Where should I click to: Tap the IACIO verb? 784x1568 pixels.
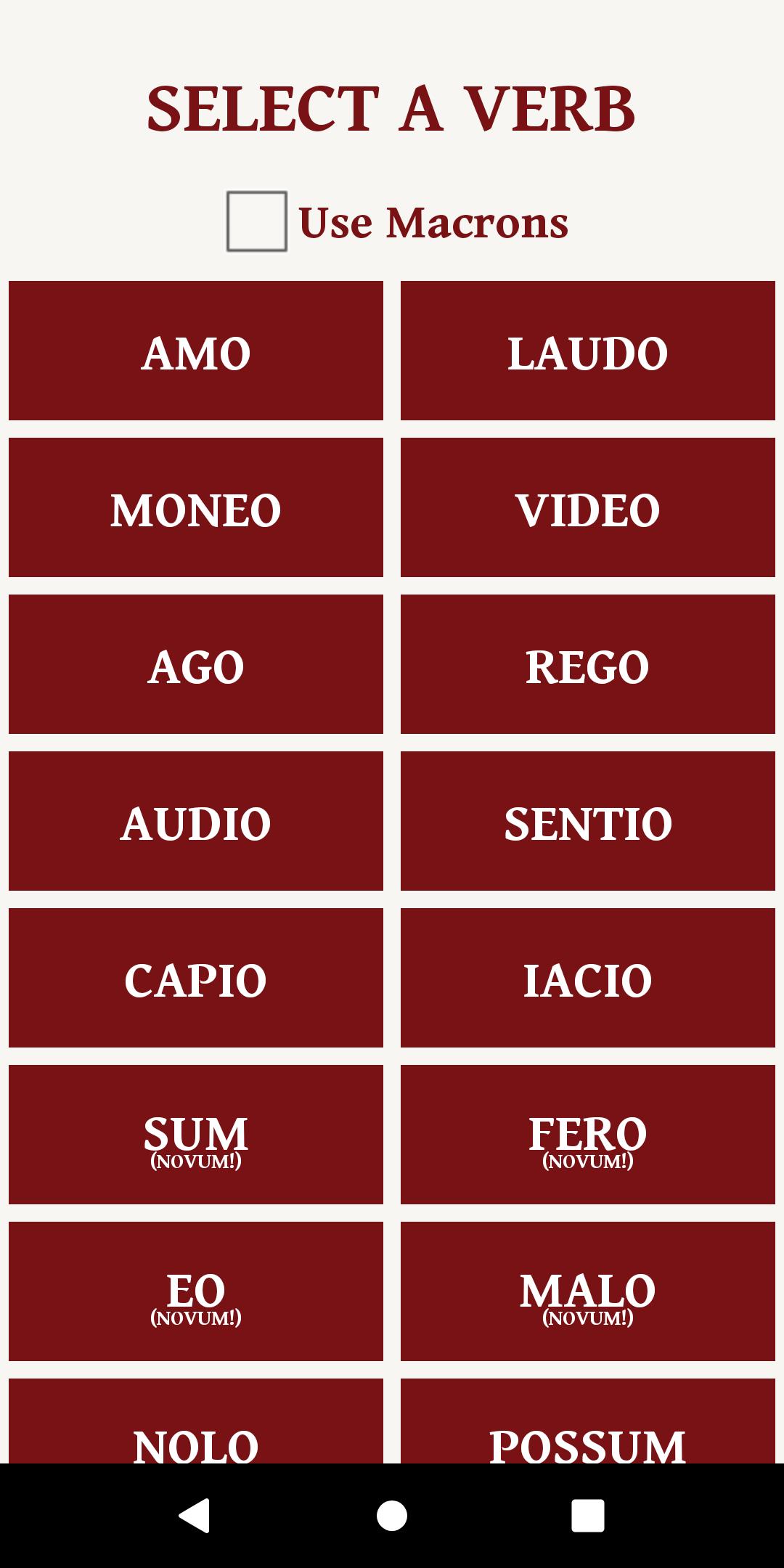tap(588, 978)
